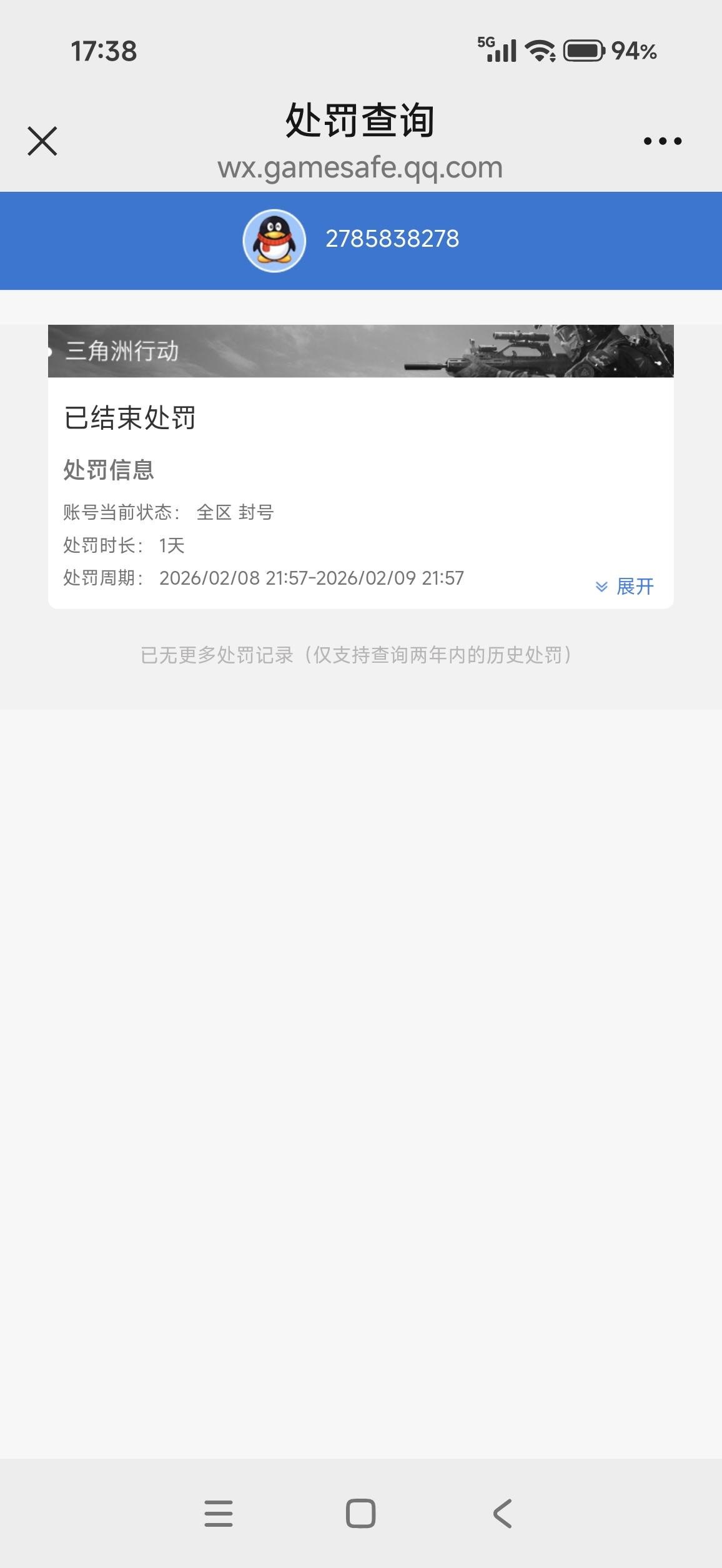722x1568 pixels.
Task: Select the 处罚周期 date range text
Action: (311, 578)
